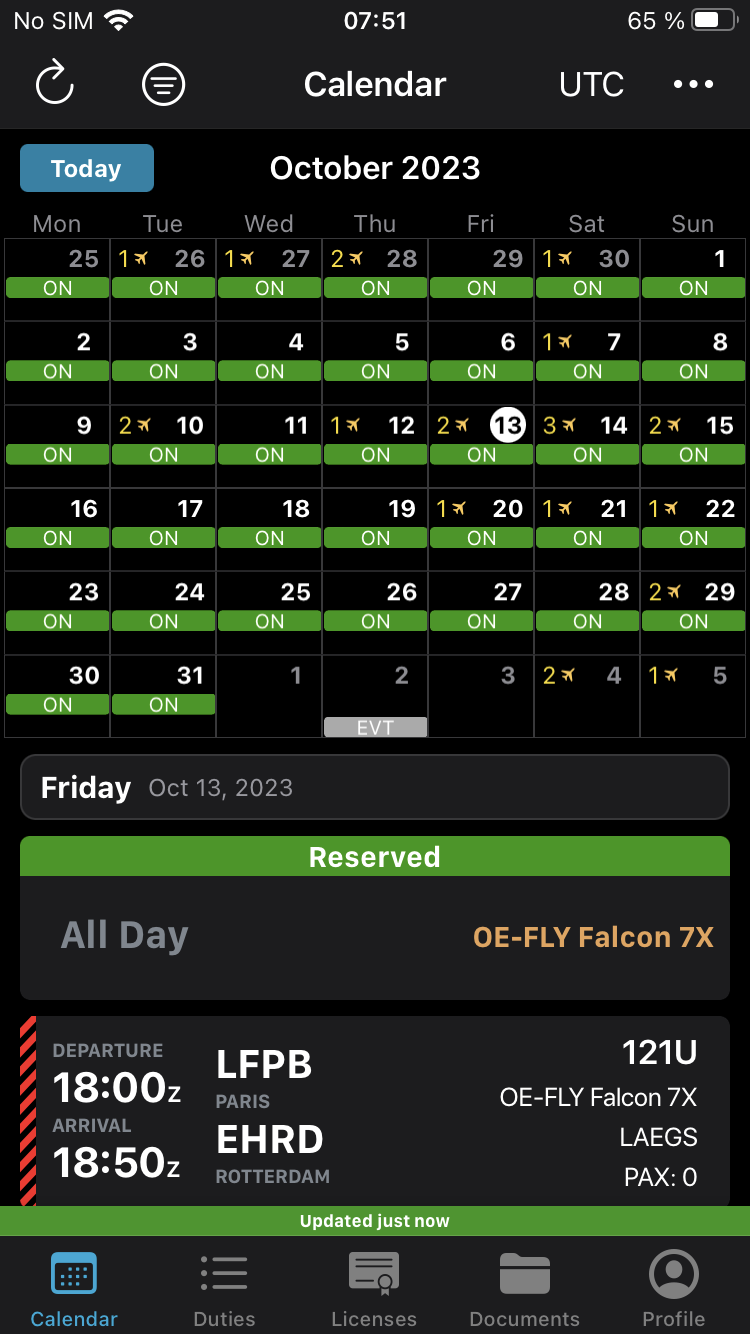Select November 2 with EVT event

(375, 697)
